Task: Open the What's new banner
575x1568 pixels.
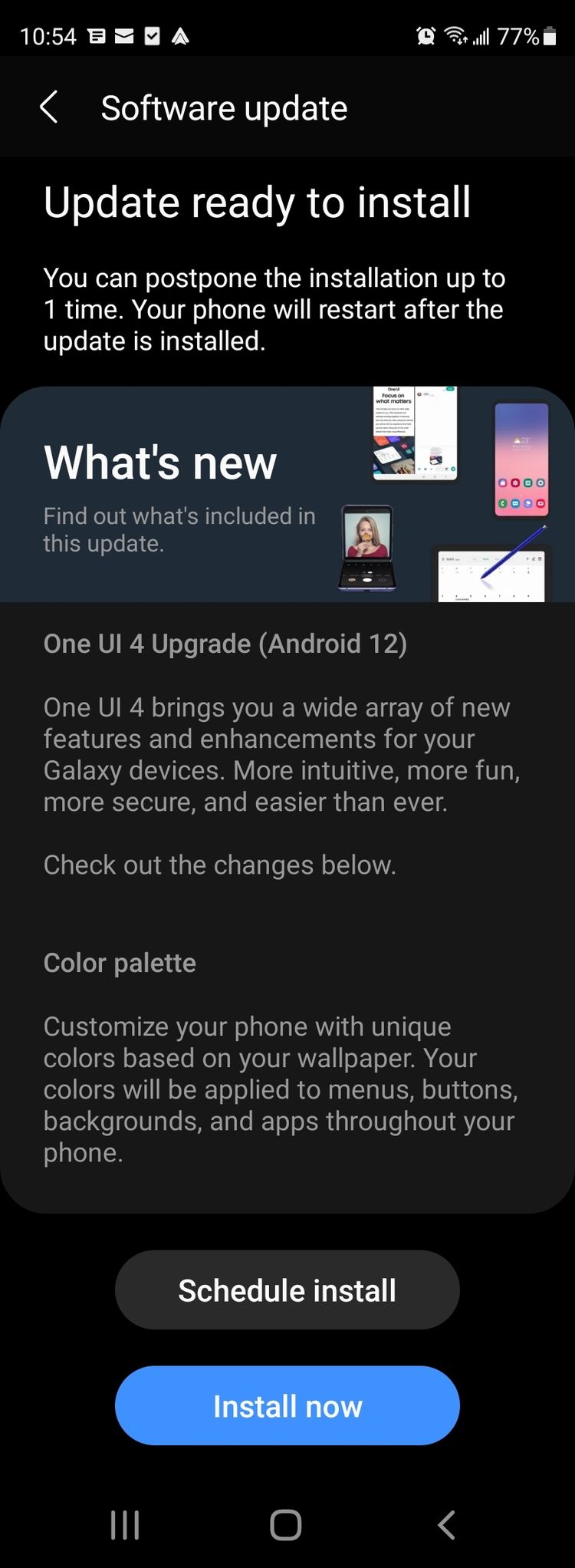Action: pyautogui.click(x=287, y=494)
